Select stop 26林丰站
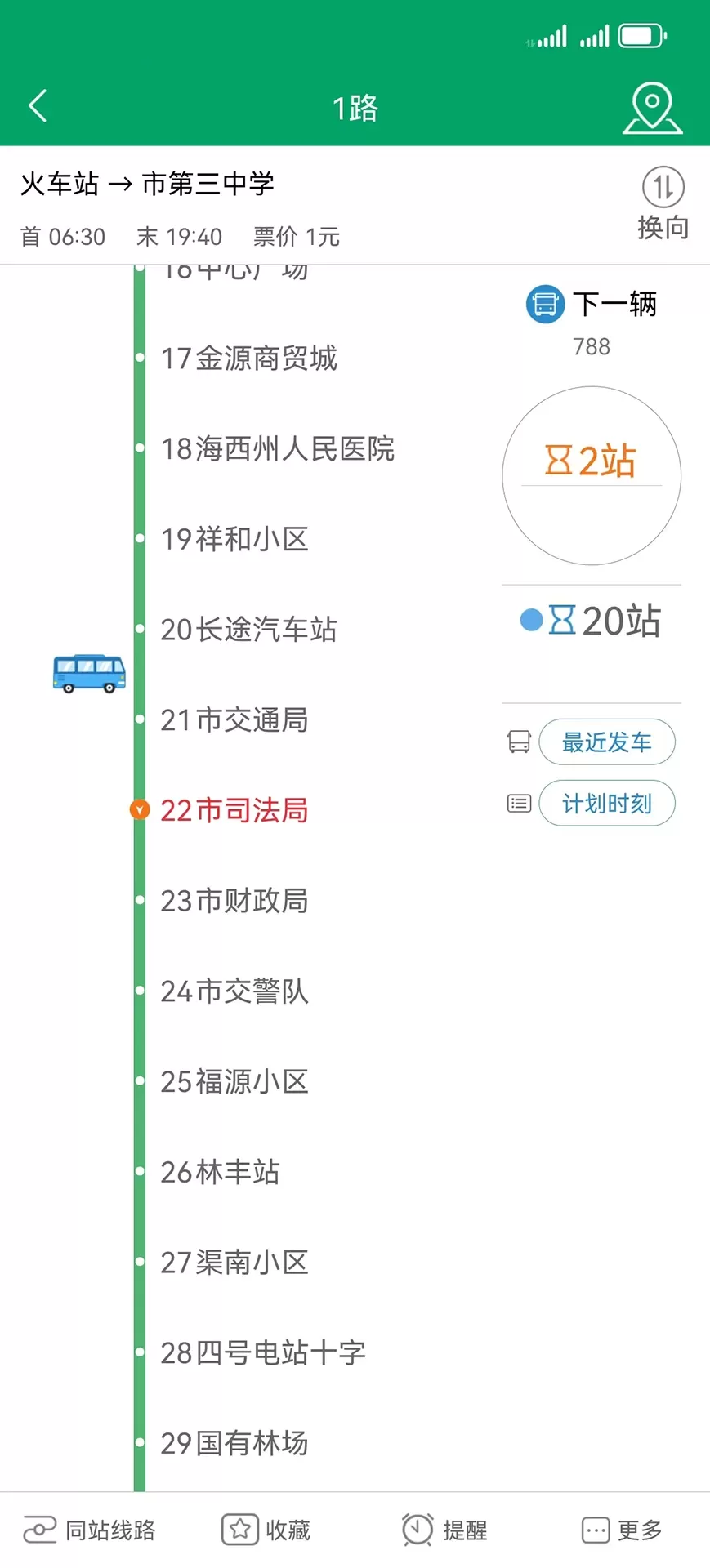The image size is (710, 1568). pyautogui.click(x=220, y=1172)
